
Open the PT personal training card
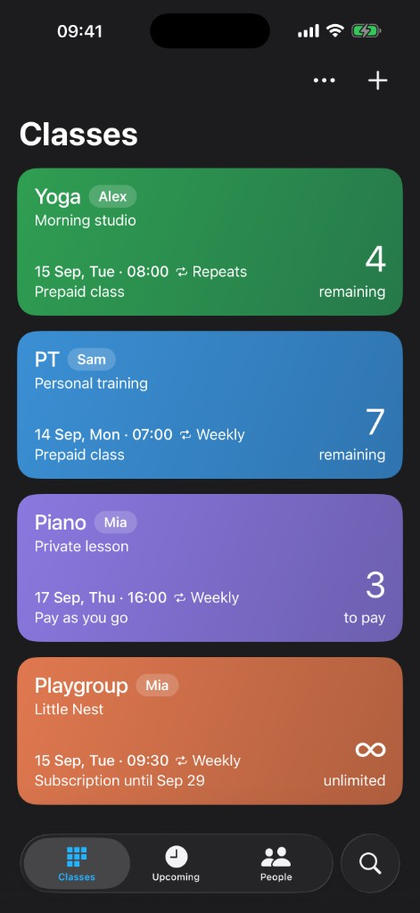(x=210, y=405)
